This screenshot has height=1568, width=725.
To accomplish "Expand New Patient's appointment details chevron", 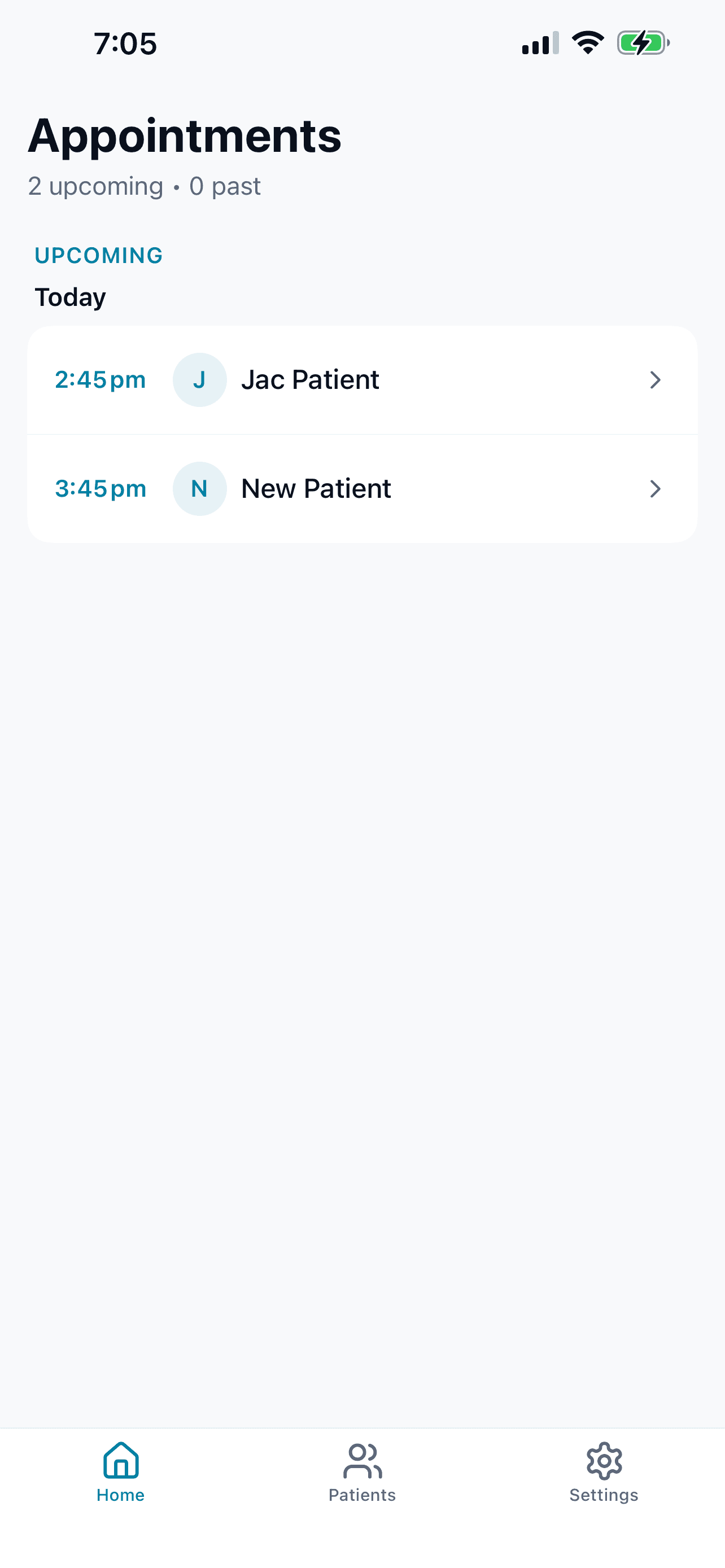I will coord(656,488).
